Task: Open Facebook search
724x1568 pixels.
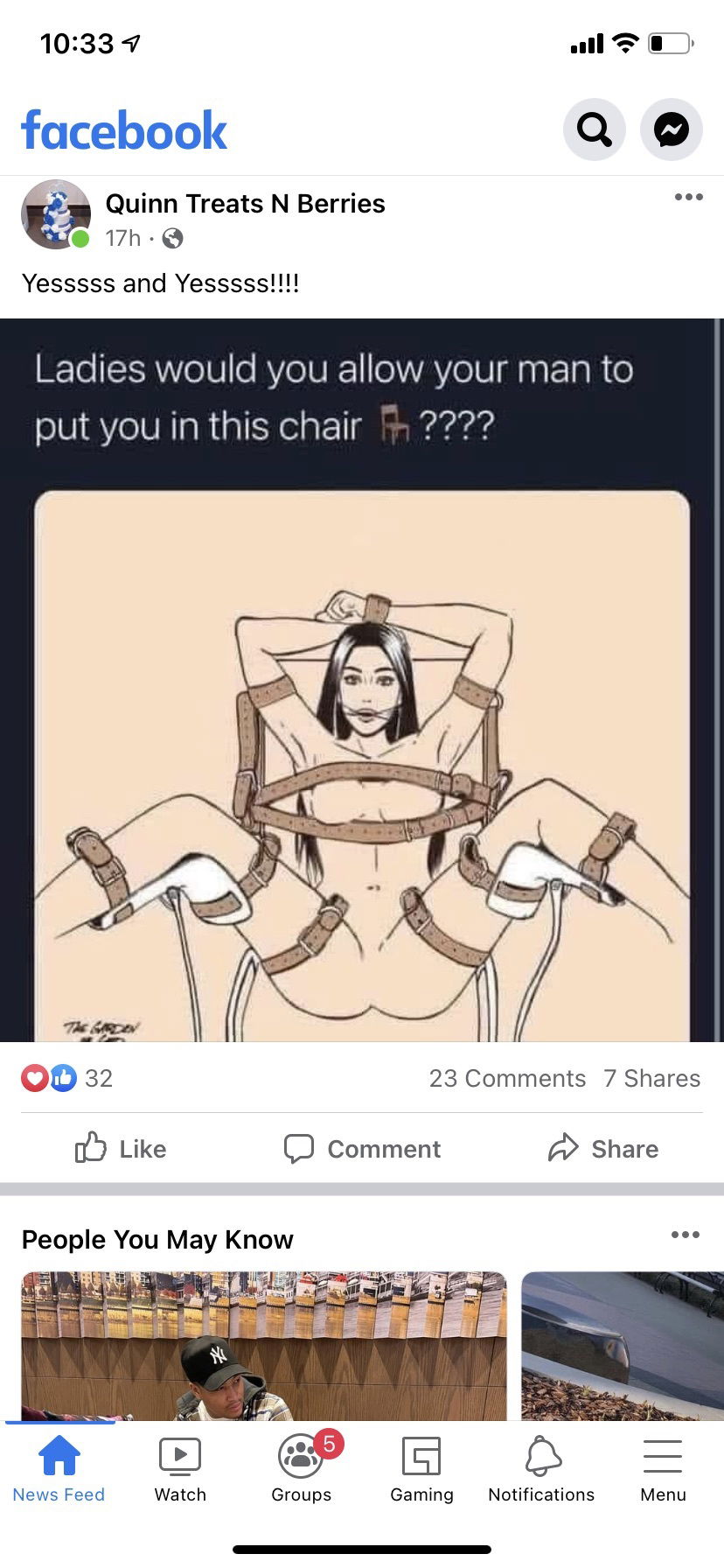Action: 594,129
